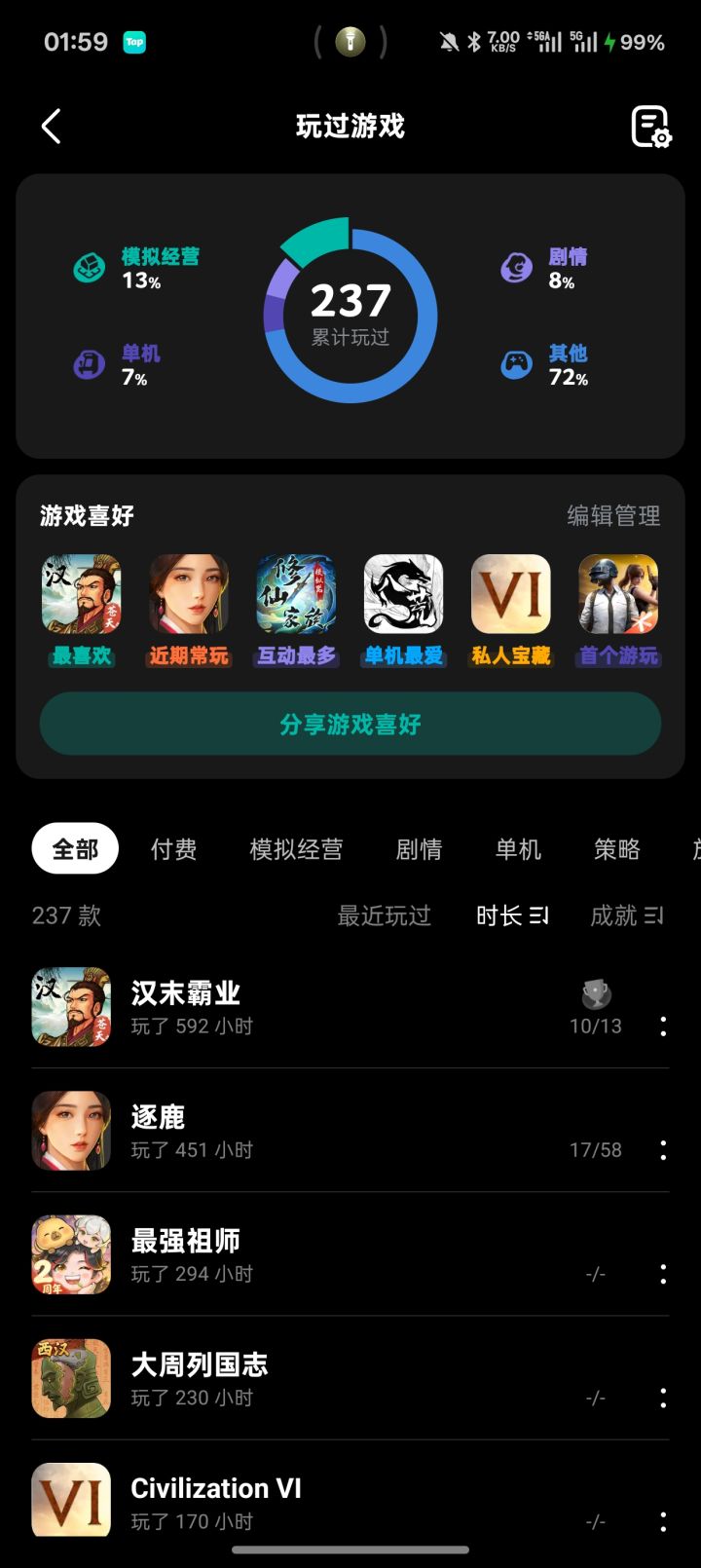Toggle the 成就 sort order
701x1568 pixels.
627,915
